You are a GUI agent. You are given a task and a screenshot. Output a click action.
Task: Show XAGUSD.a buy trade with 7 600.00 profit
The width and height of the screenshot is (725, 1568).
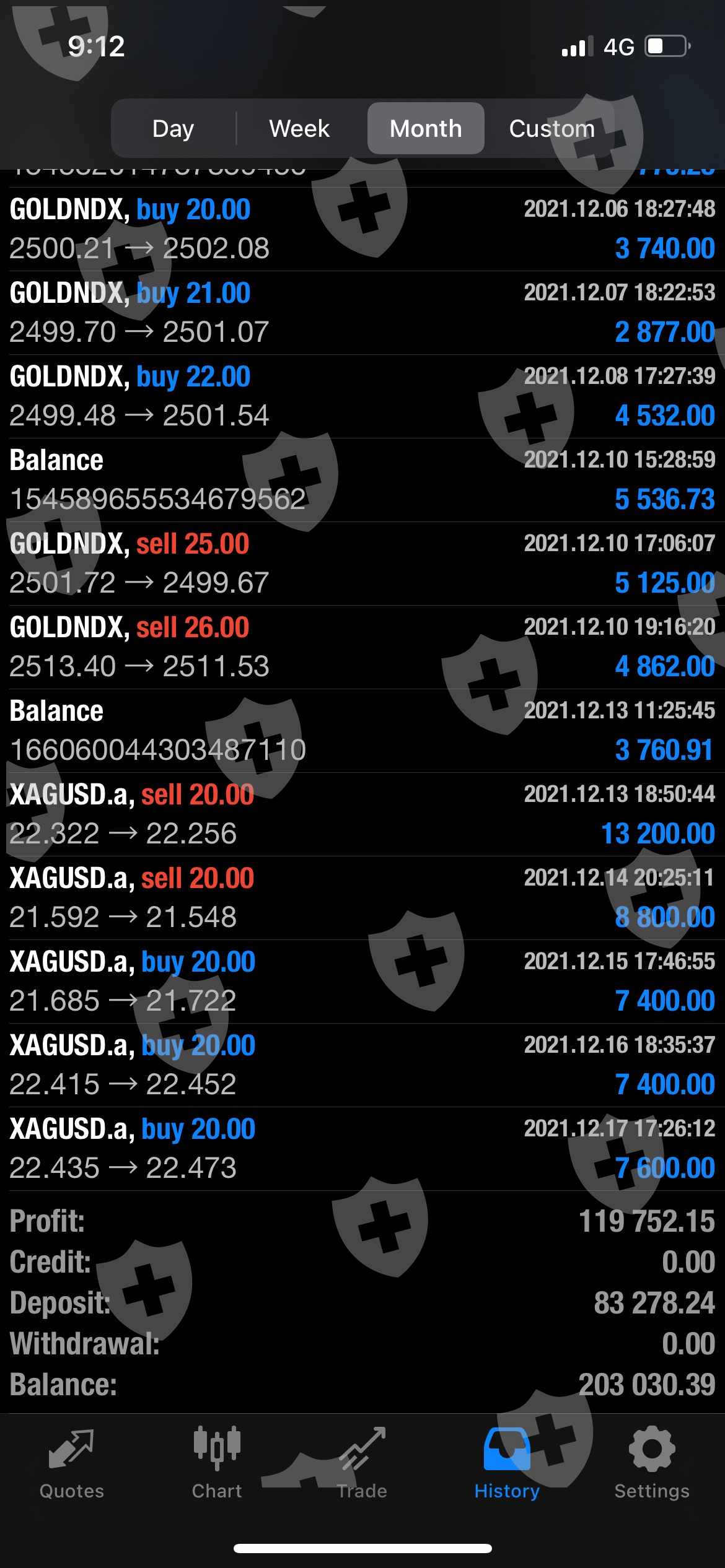point(362,1149)
